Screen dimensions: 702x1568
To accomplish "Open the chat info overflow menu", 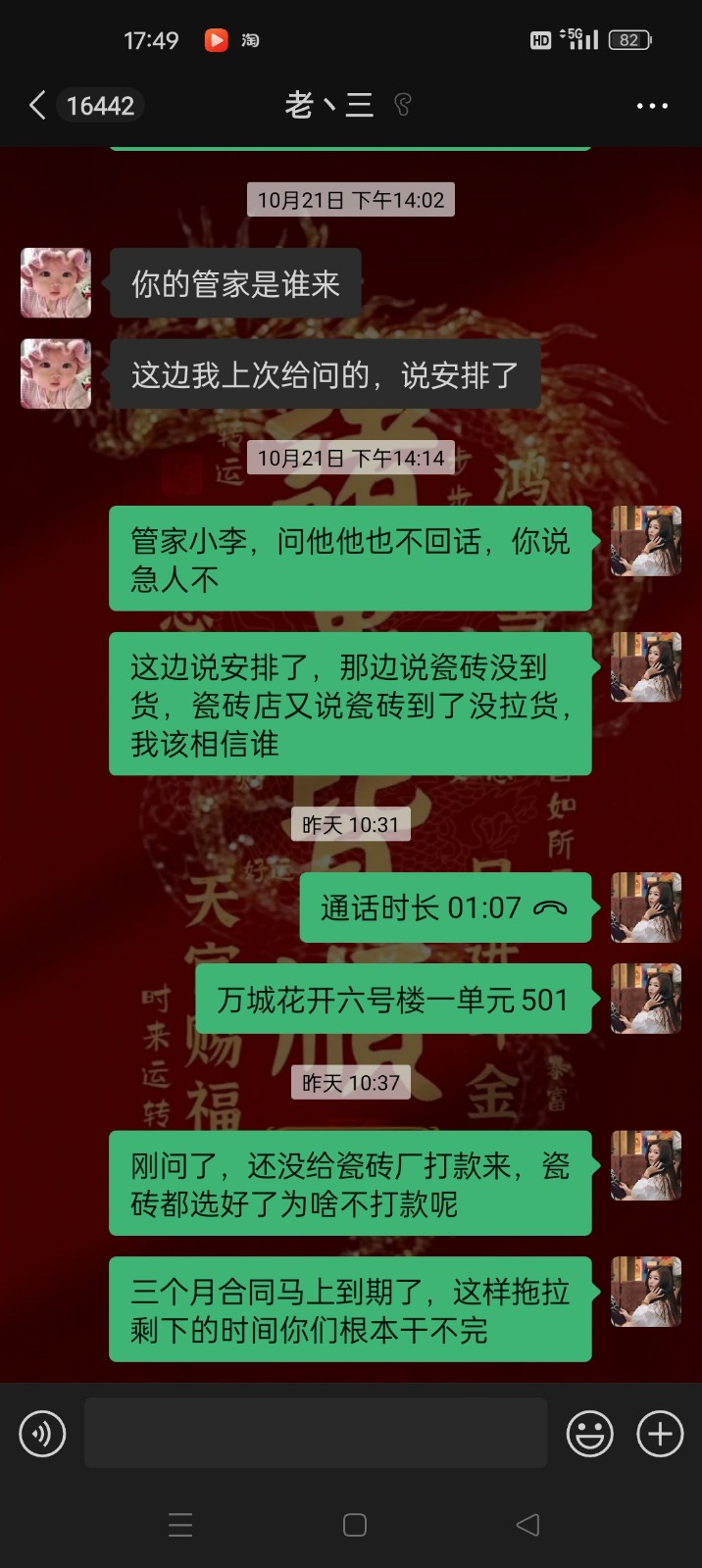I will (x=652, y=105).
